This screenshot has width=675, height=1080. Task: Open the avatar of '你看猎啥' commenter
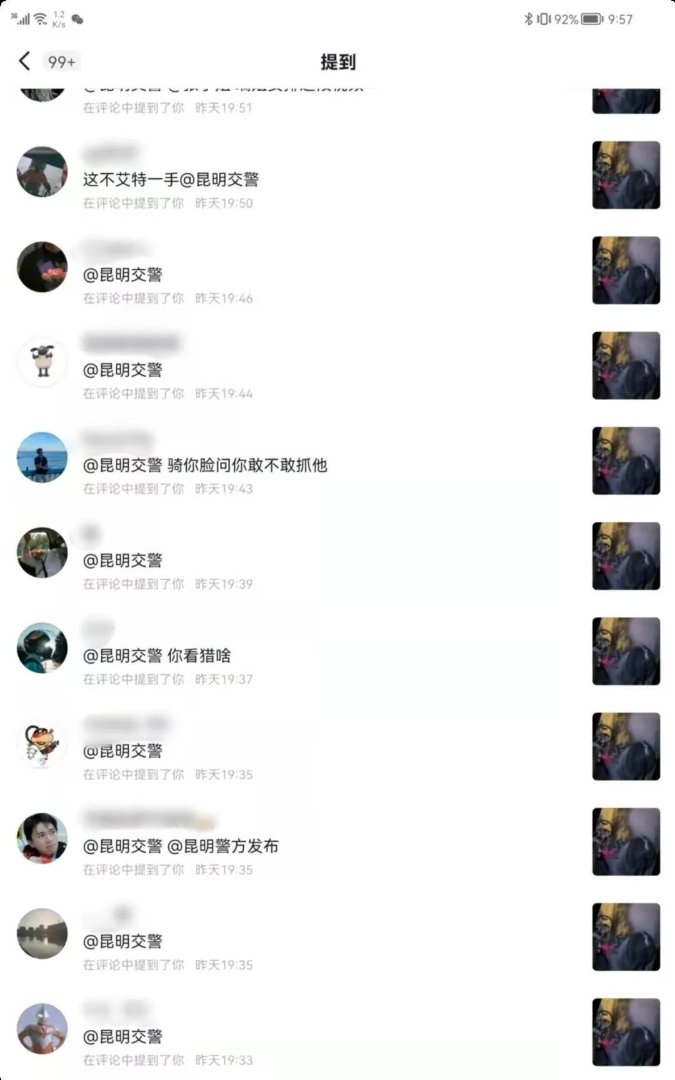click(42, 648)
